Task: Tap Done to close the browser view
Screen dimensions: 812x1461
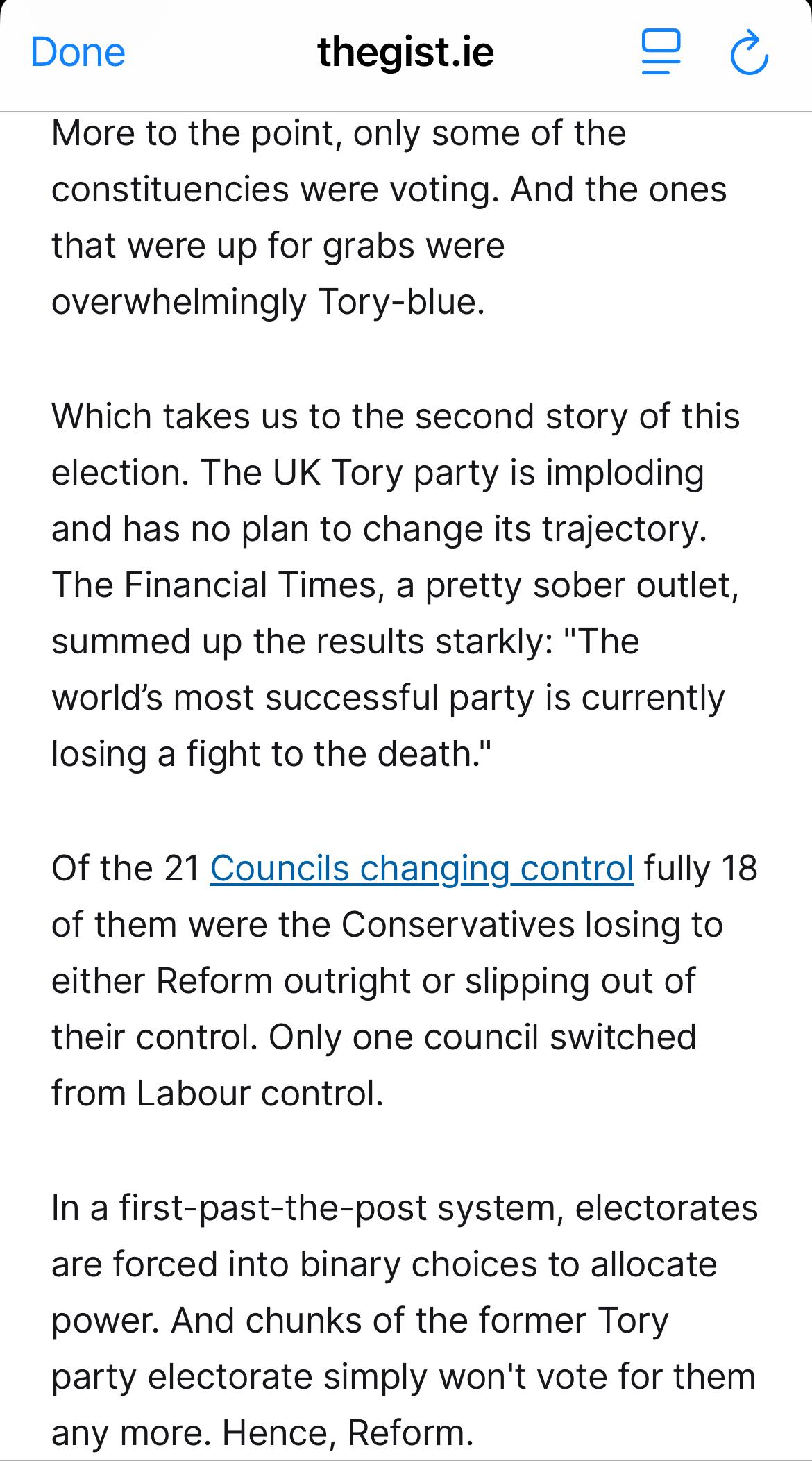Action: pos(78,52)
